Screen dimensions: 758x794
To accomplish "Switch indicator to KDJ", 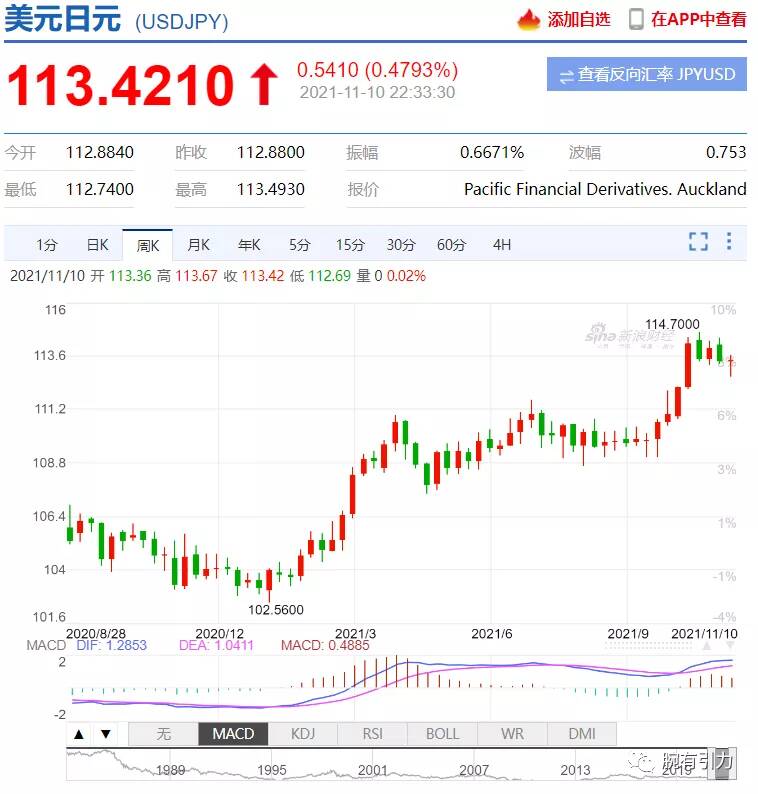I will click(302, 734).
